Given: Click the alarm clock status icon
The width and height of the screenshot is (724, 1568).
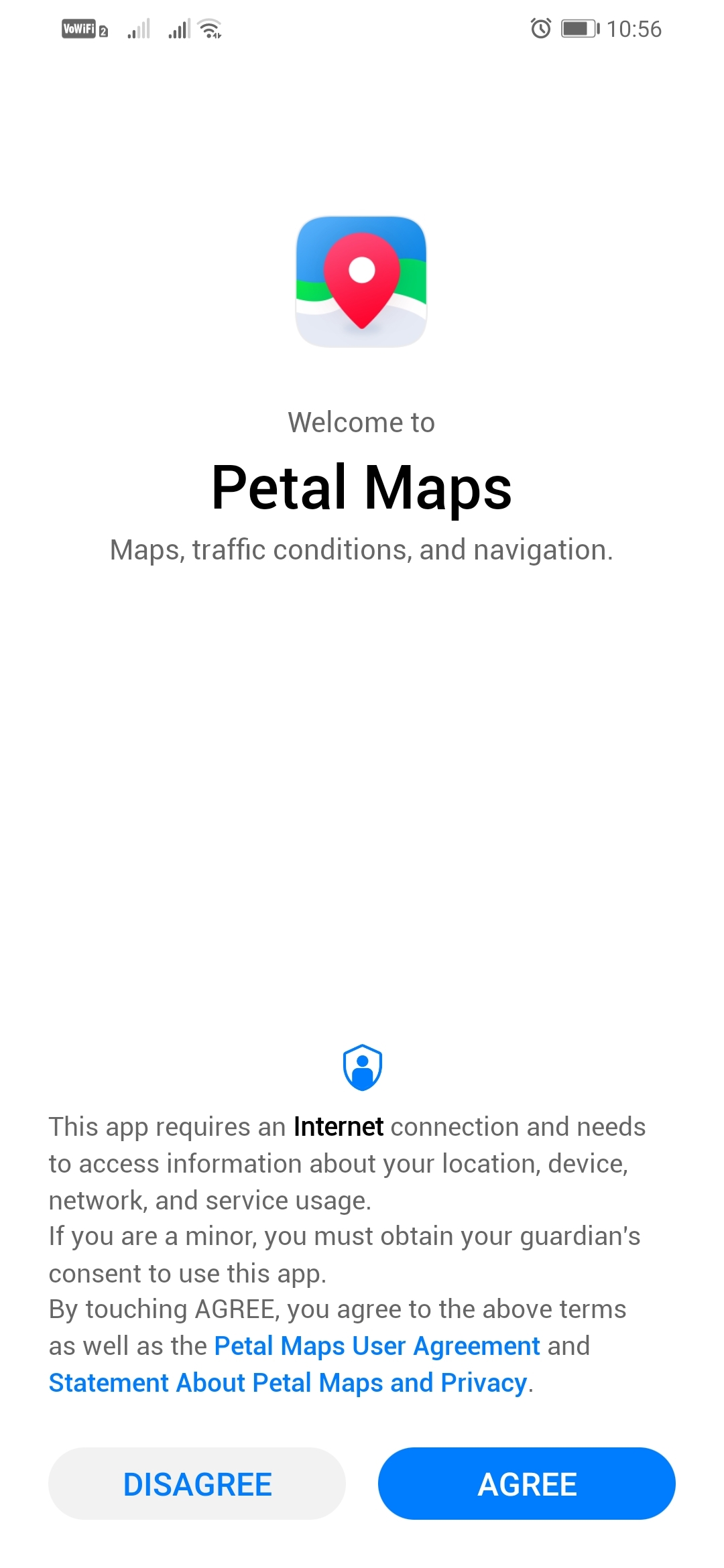Looking at the screenshot, I should point(540,28).
